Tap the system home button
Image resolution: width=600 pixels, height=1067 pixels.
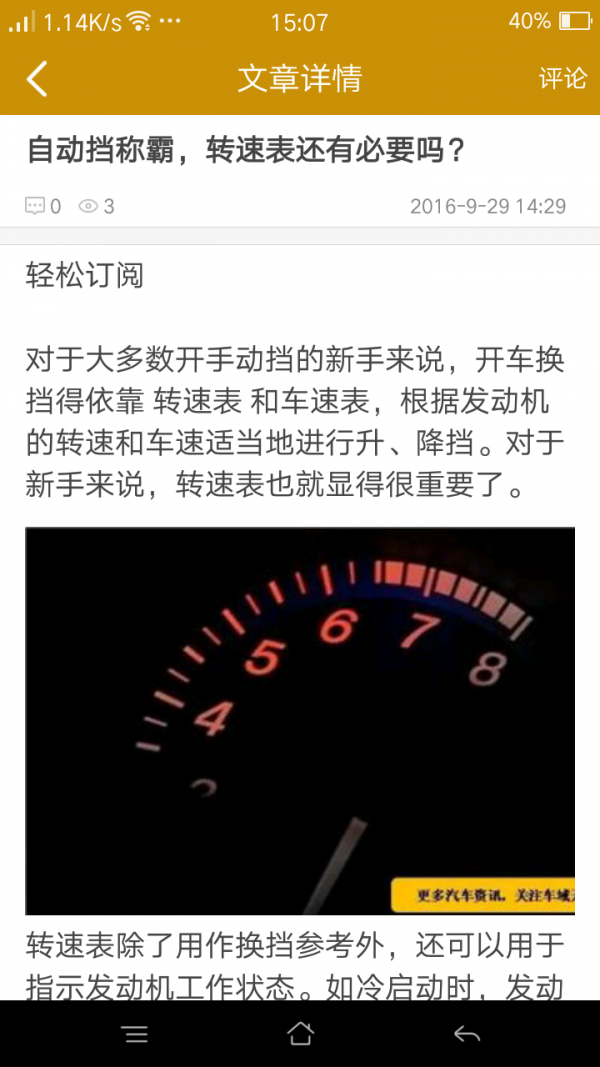(300, 1033)
